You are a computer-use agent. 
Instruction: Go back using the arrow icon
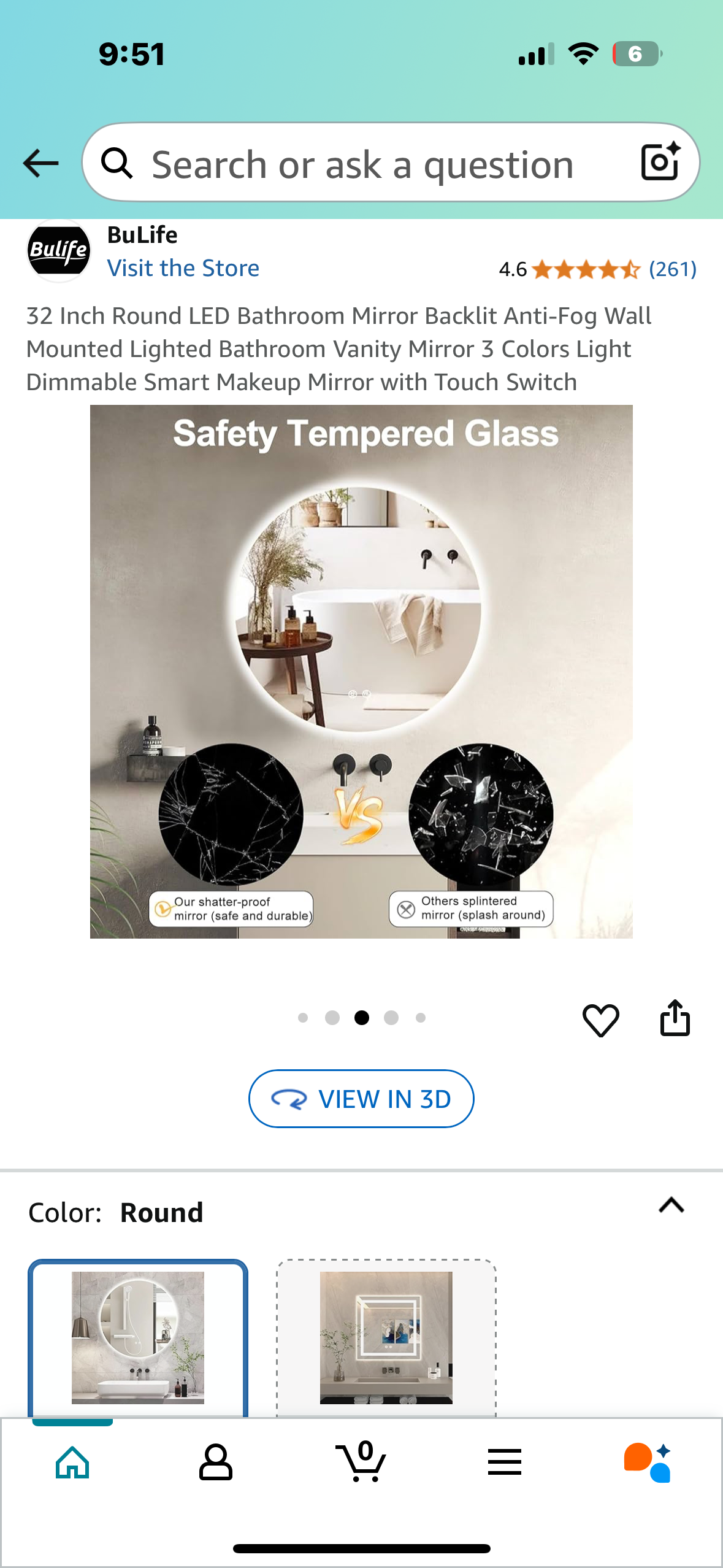click(40, 164)
